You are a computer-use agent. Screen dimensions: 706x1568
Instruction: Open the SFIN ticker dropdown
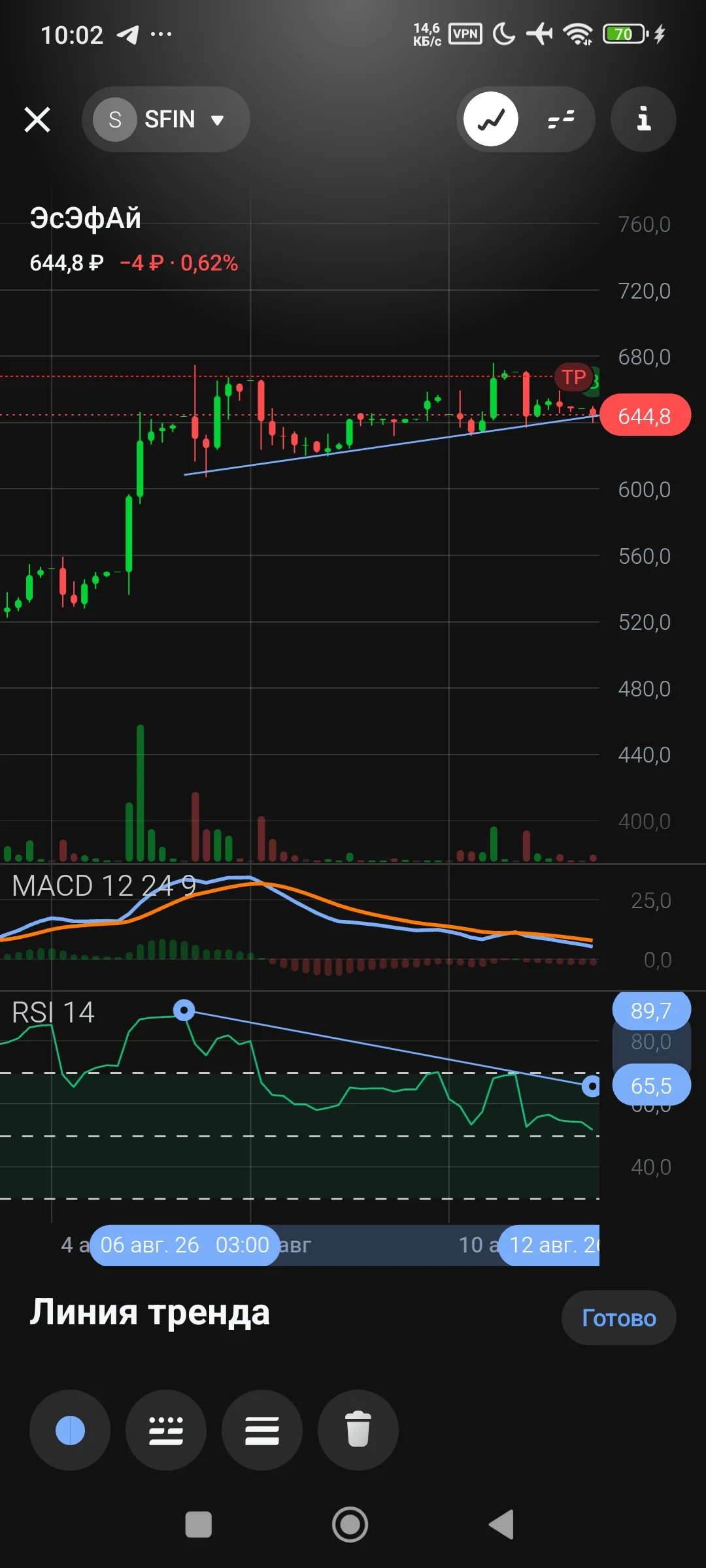(x=165, y=120)
